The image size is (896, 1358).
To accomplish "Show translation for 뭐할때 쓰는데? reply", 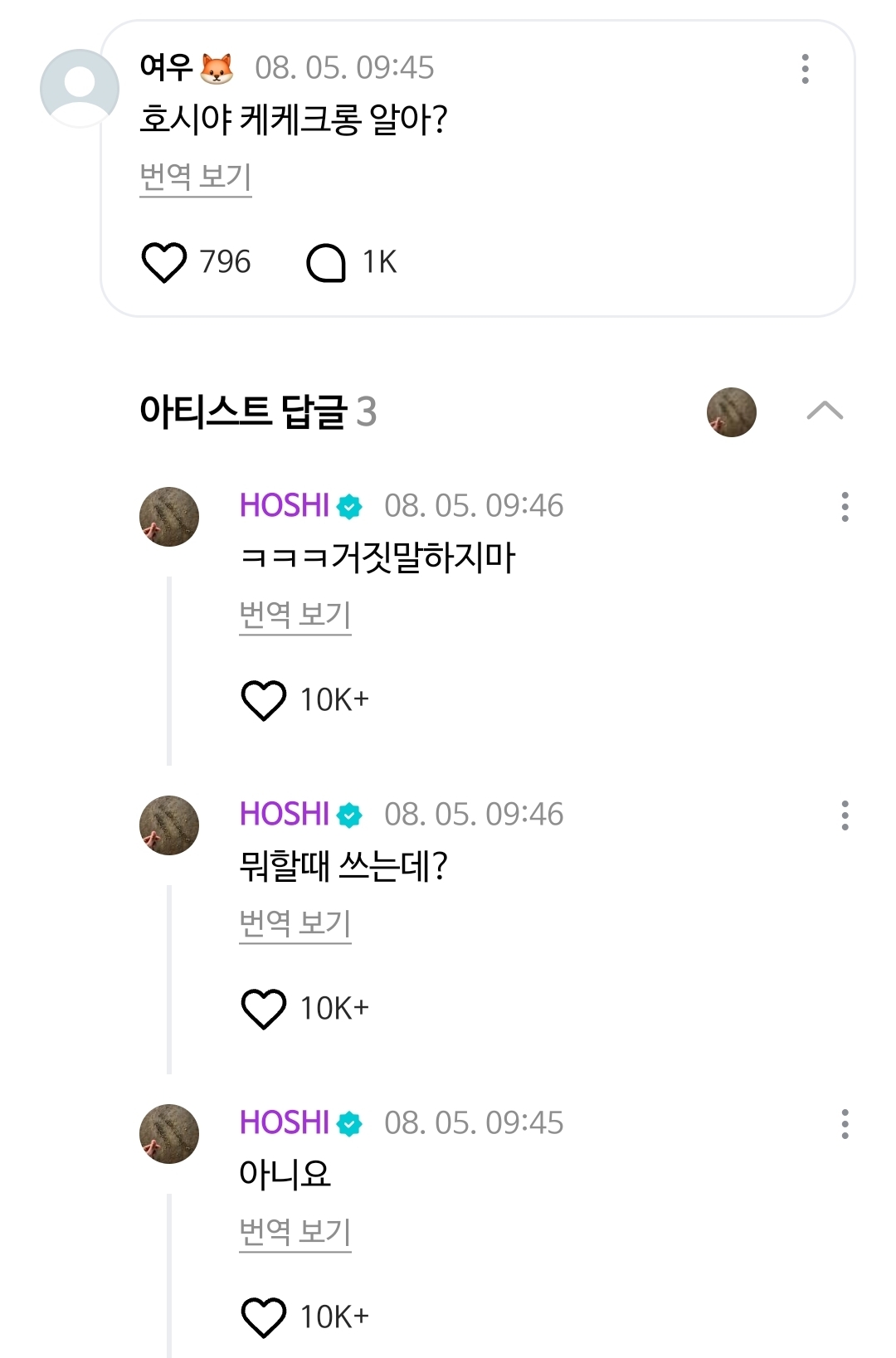I will tap(295, 923).
